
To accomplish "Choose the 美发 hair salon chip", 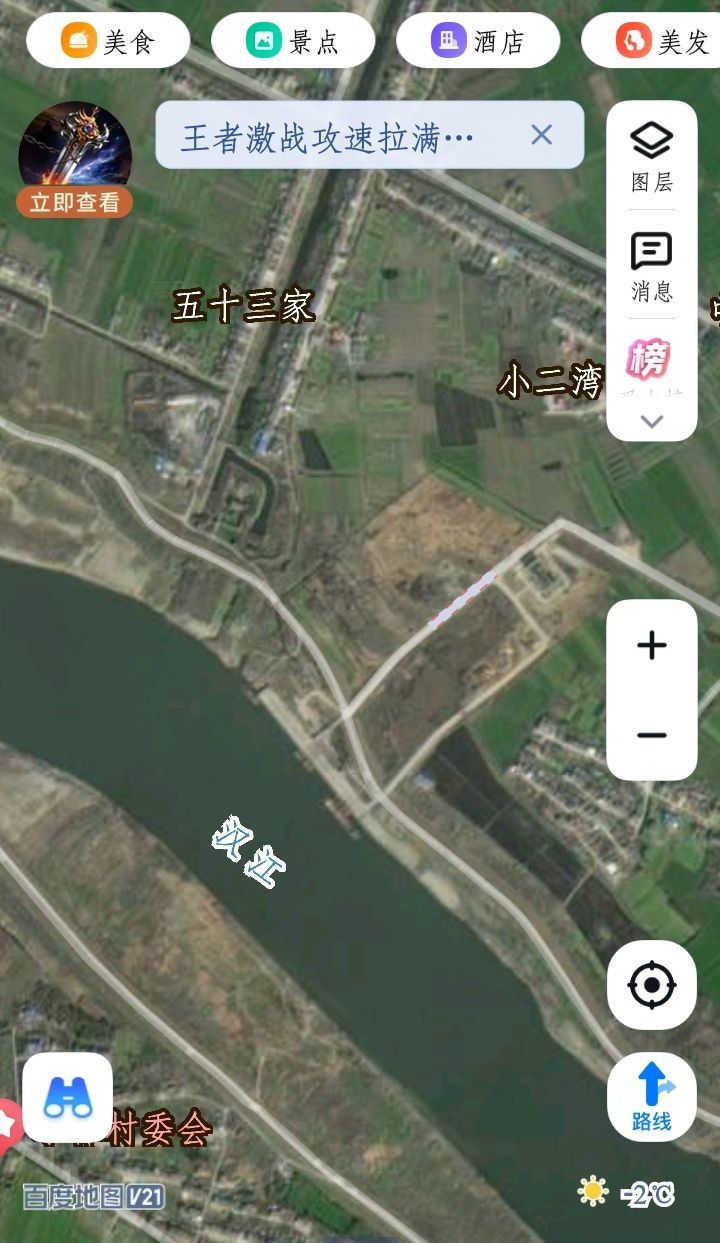I will [662, 41].
